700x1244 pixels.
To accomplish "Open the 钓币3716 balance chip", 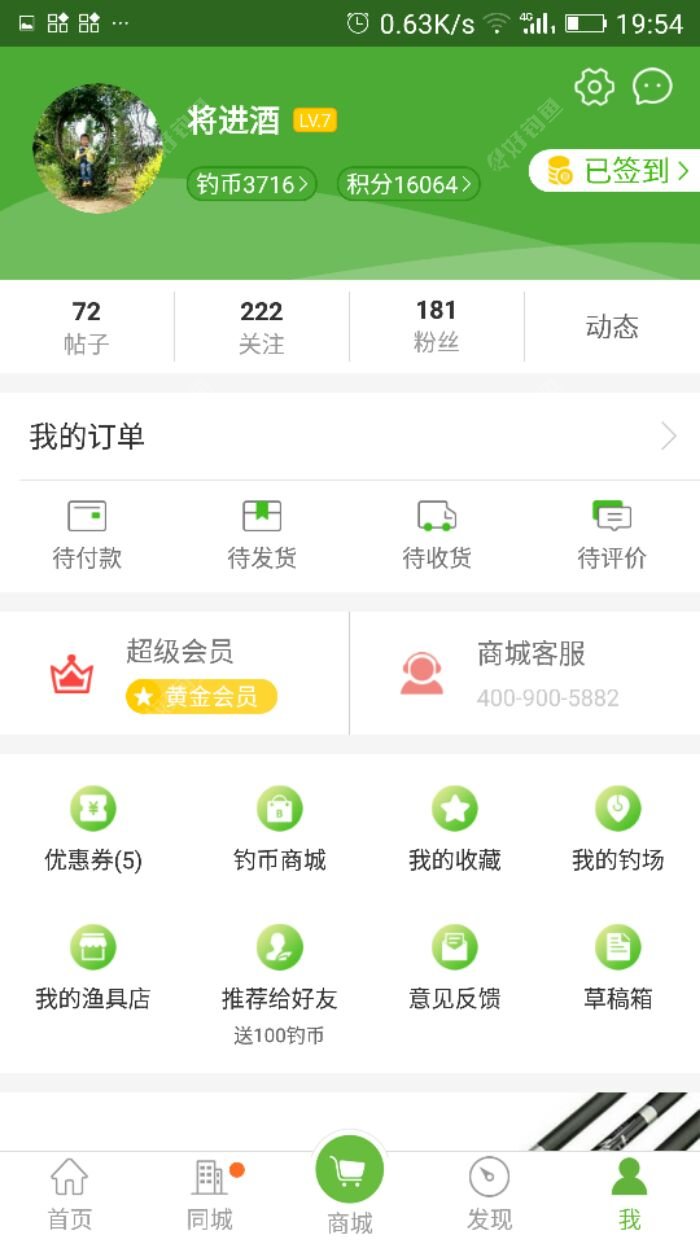I will [252, 184].
